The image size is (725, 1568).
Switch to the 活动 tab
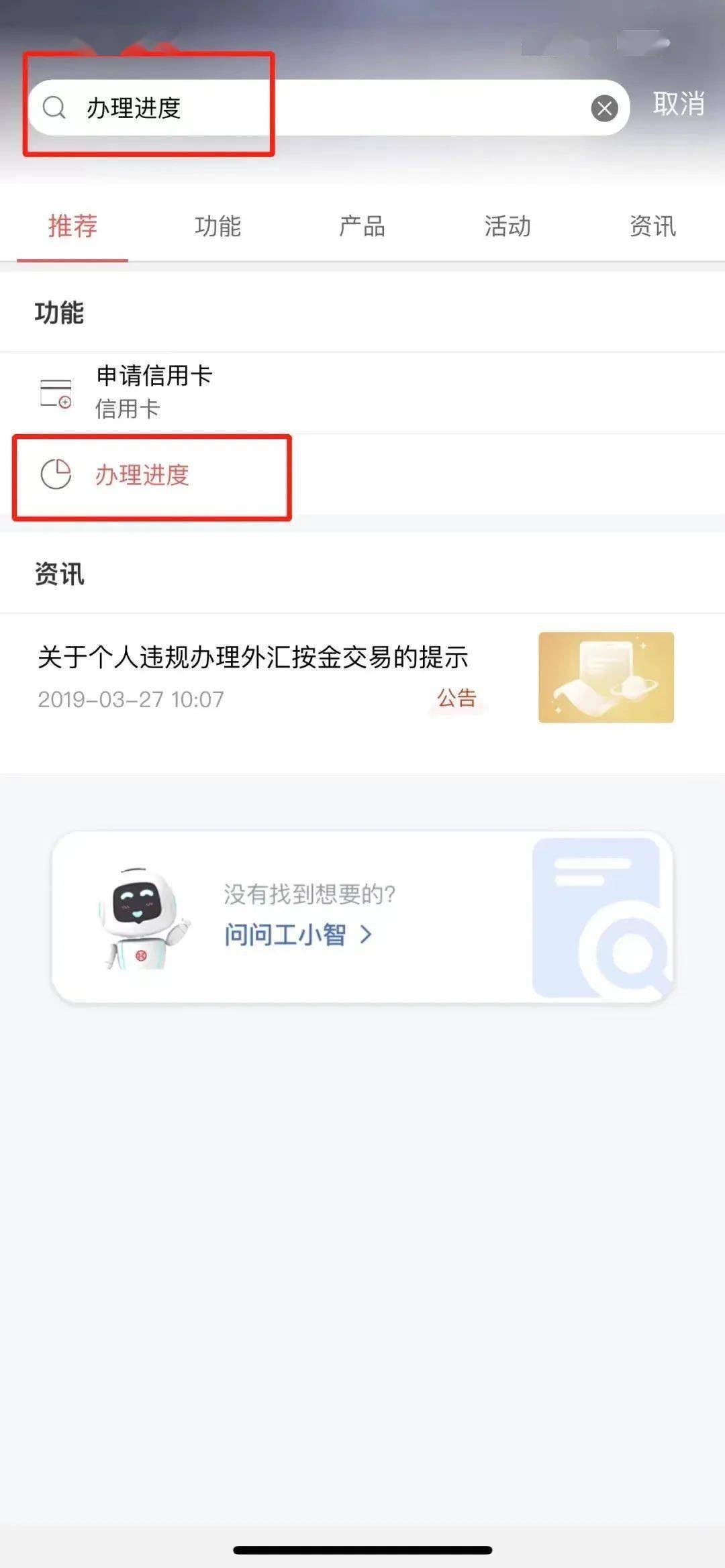[x=507, y=226]
